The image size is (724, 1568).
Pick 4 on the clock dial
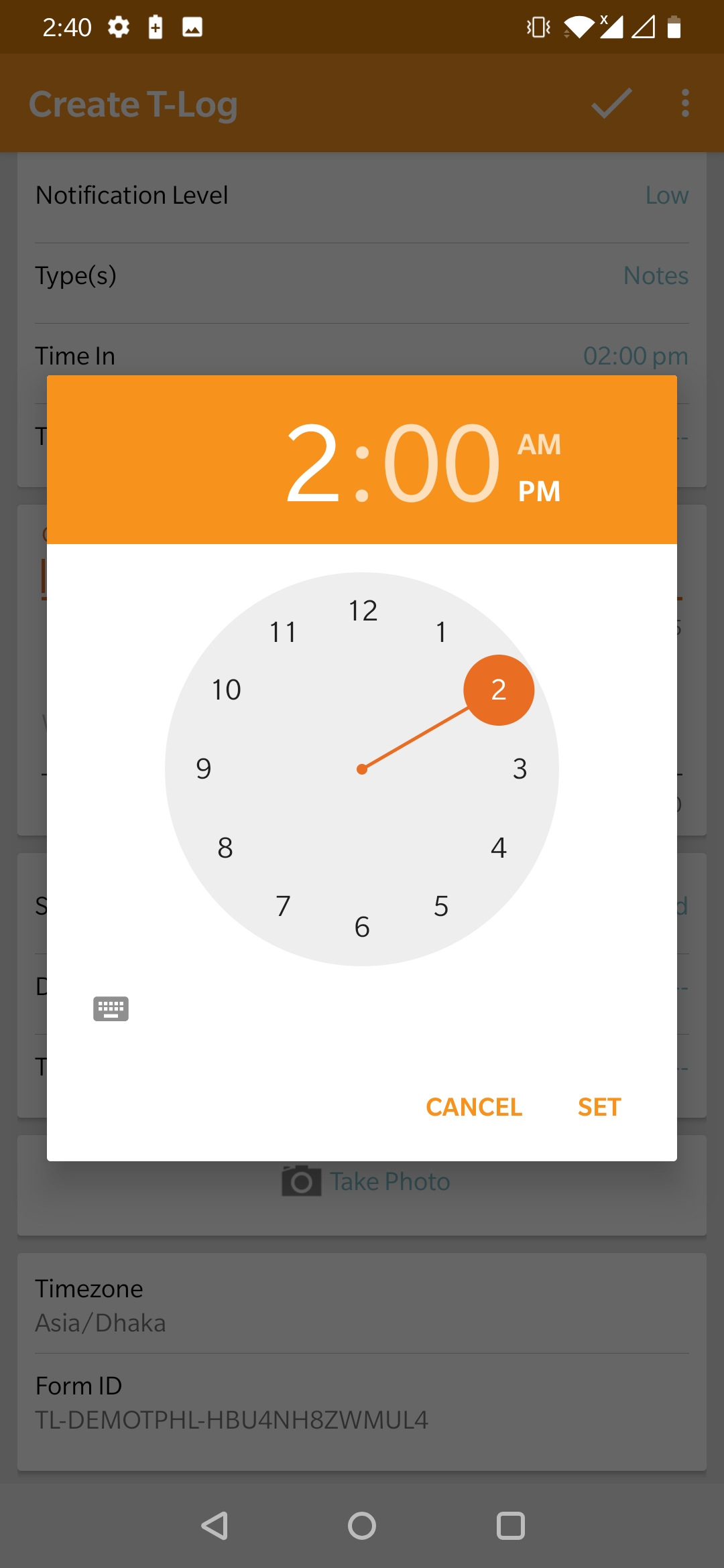499,848
